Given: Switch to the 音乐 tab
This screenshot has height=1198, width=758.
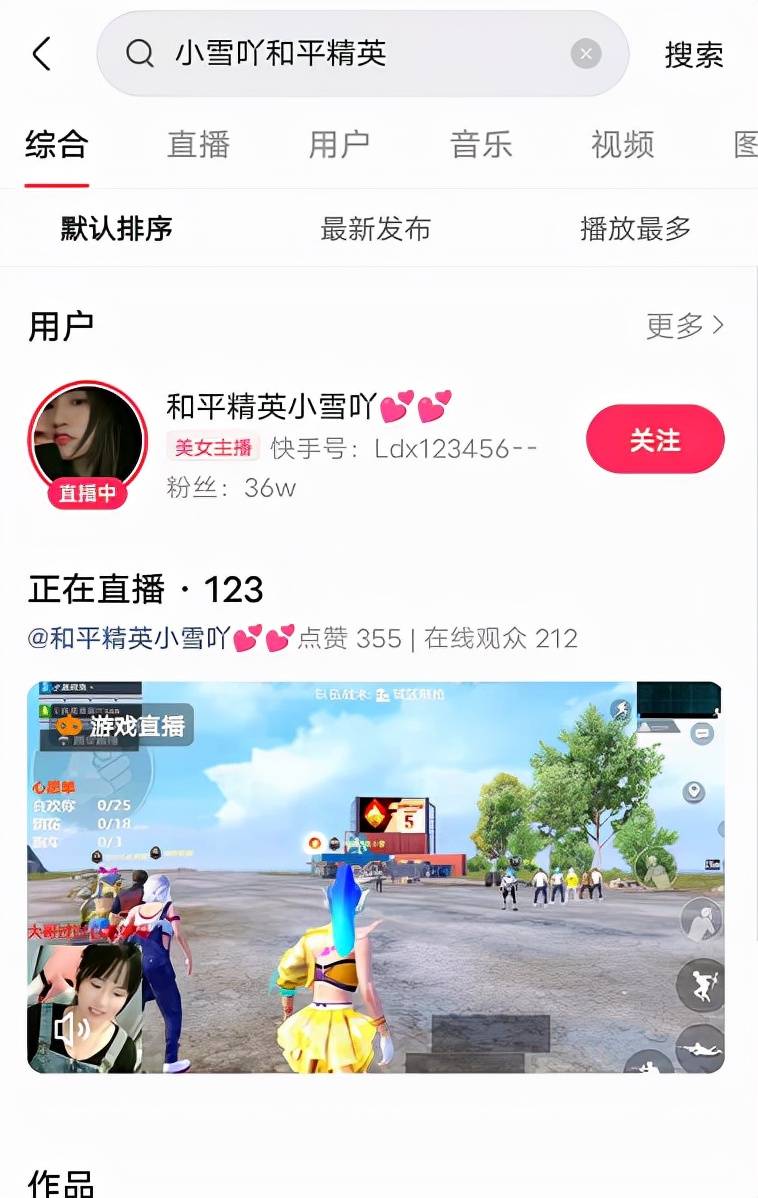Looking at the screenshot, I should pos(481,145).
